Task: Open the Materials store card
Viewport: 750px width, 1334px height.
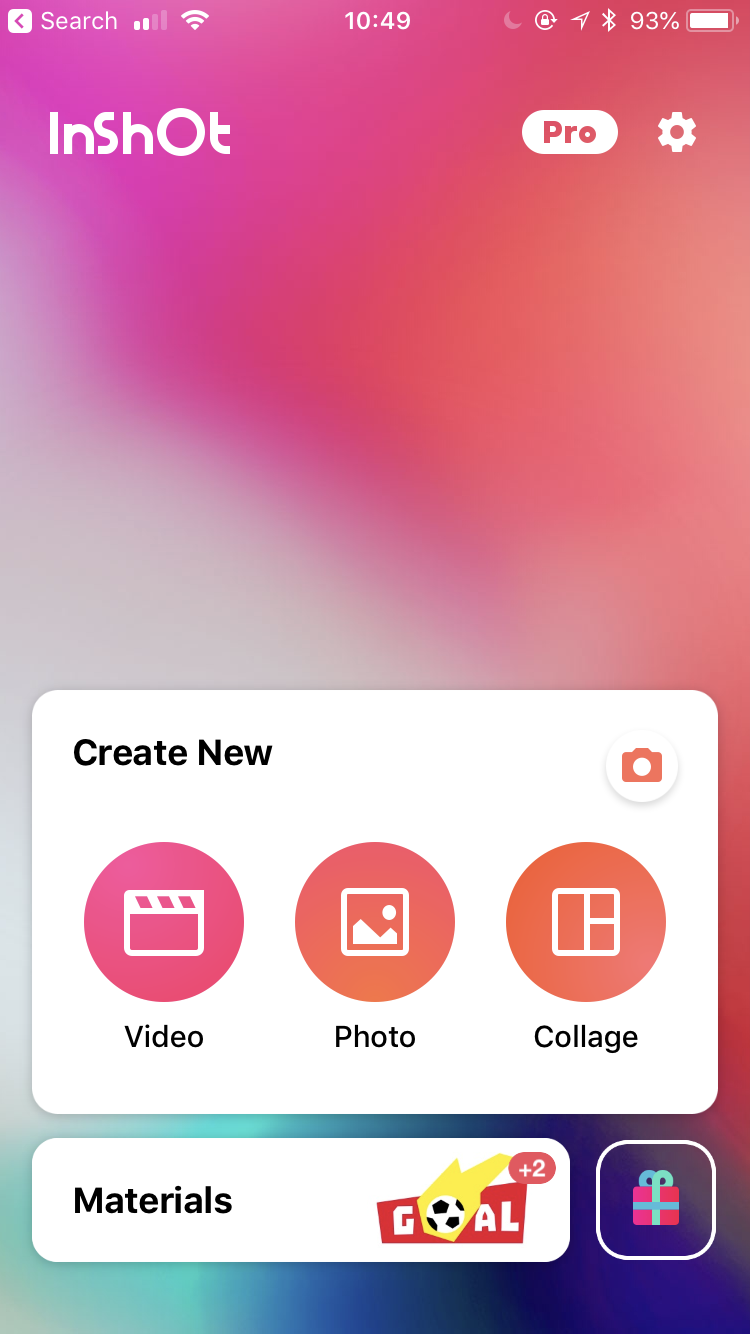Action: pyautogui.click(x=301, y=1200)
